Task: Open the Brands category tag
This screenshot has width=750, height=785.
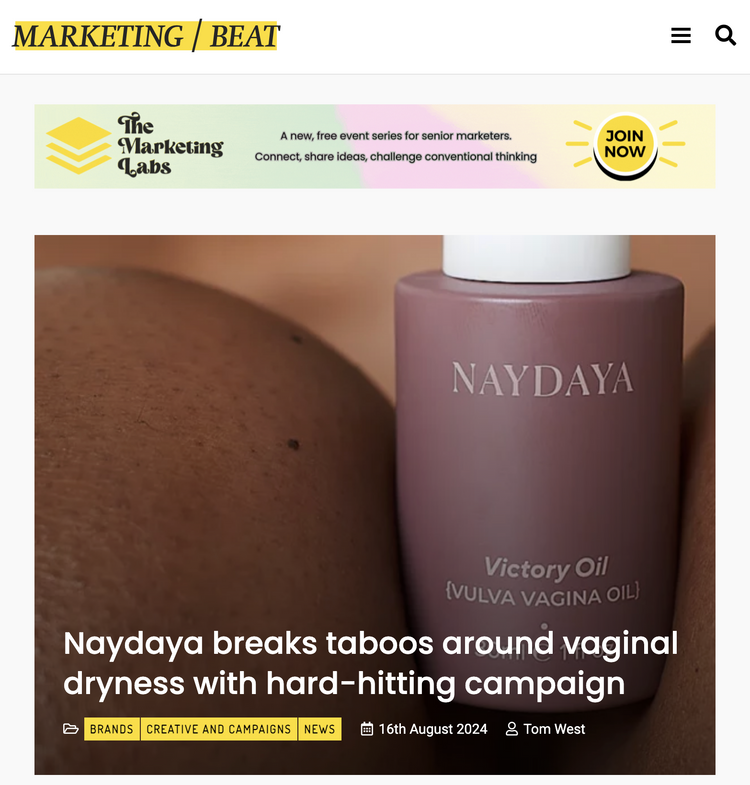Action: (111, 729)
